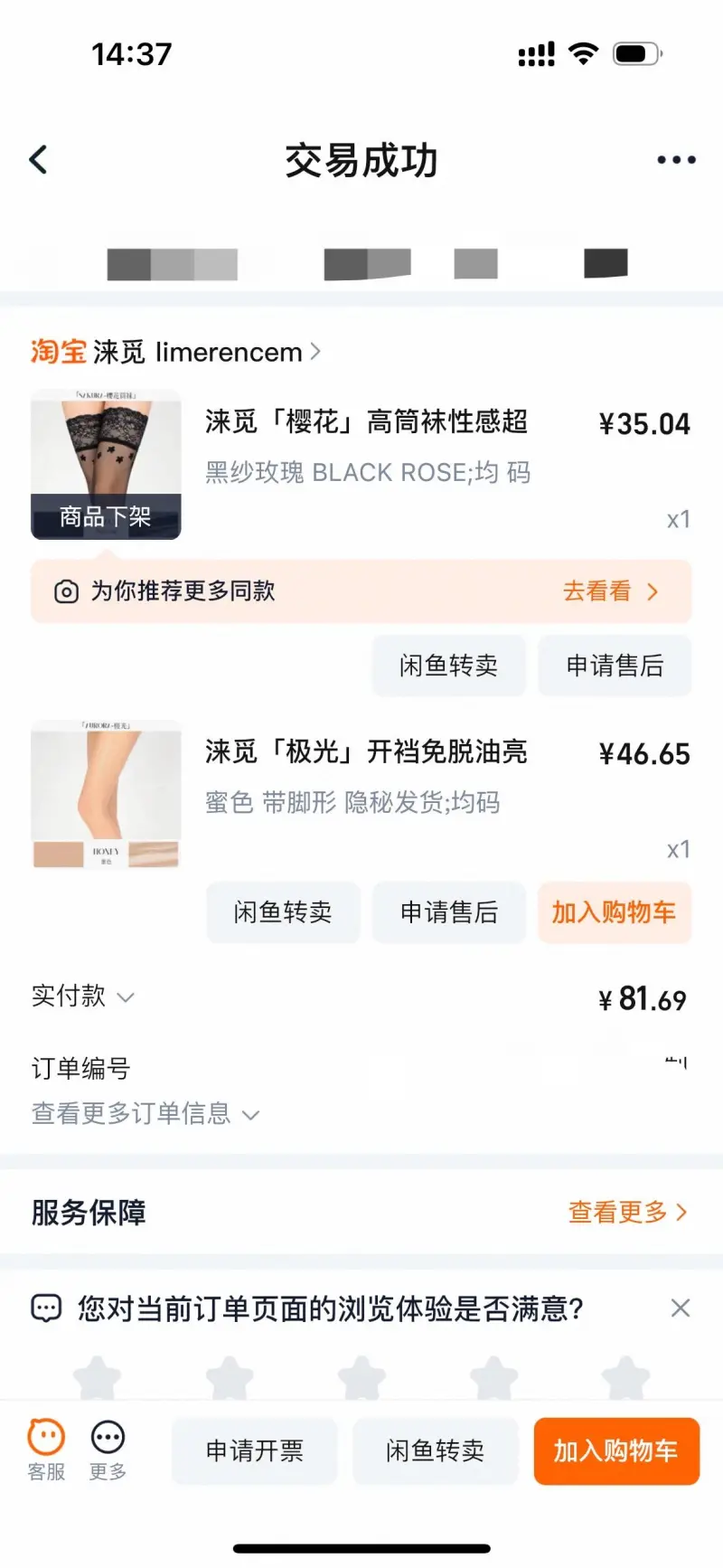The image size is (723, 1568).
Task: Open the 樱花 高筒袜 product
Action: coord(365,422)
